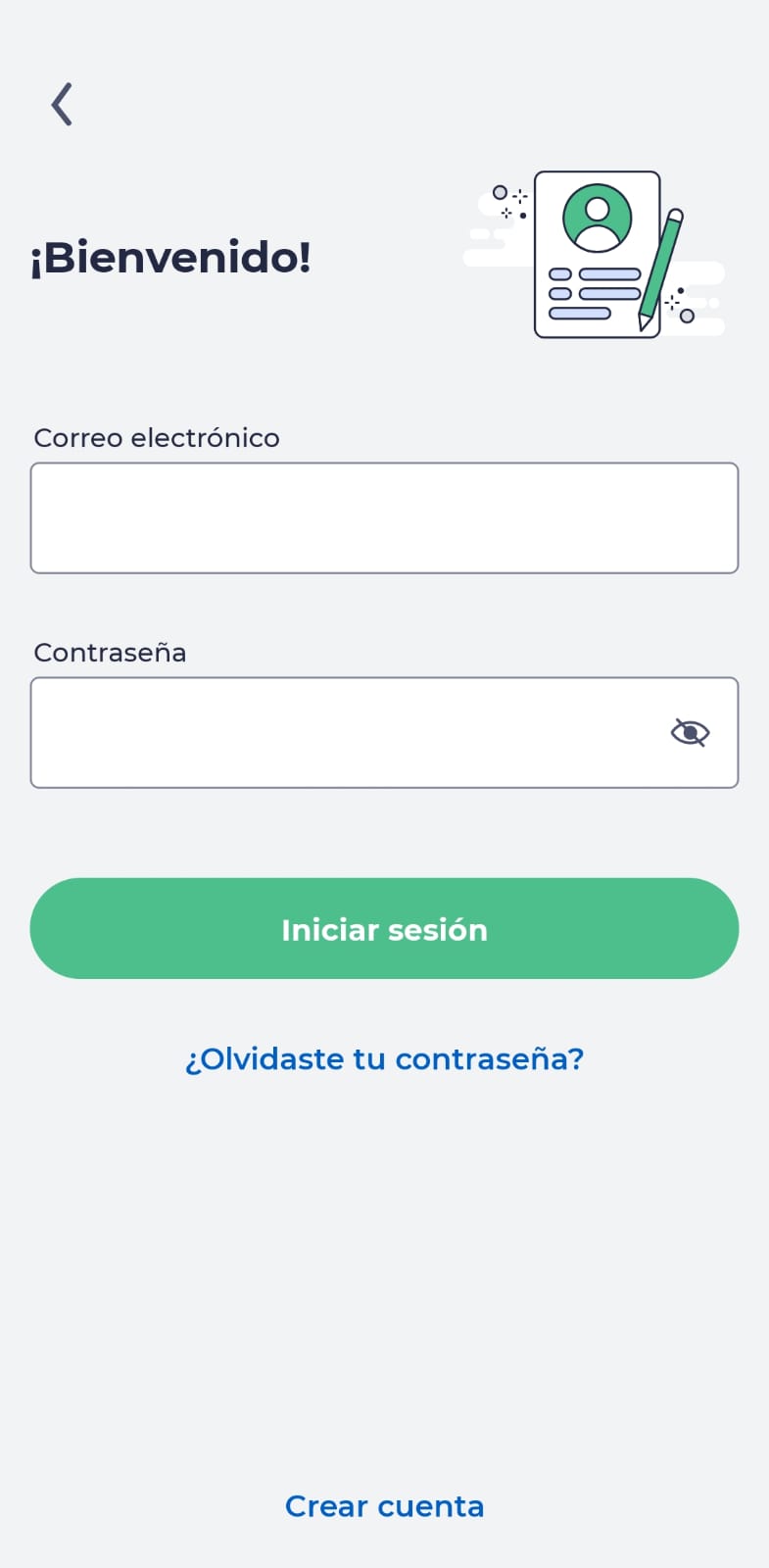769x1568 pixels.
Task: Click the profile document illustration
Action: click(x=598, y=255)
